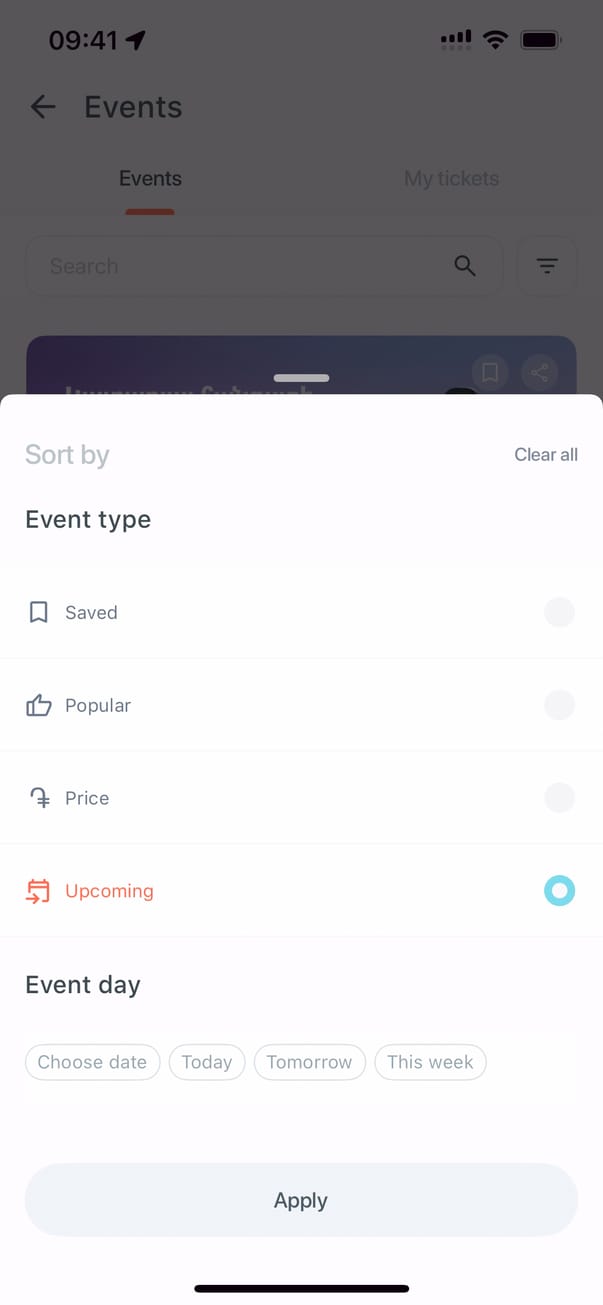The height and width of the screenshot is (1305, 603).
Task: Apply the selected sort filters
Action: (x=301, y=1200)
